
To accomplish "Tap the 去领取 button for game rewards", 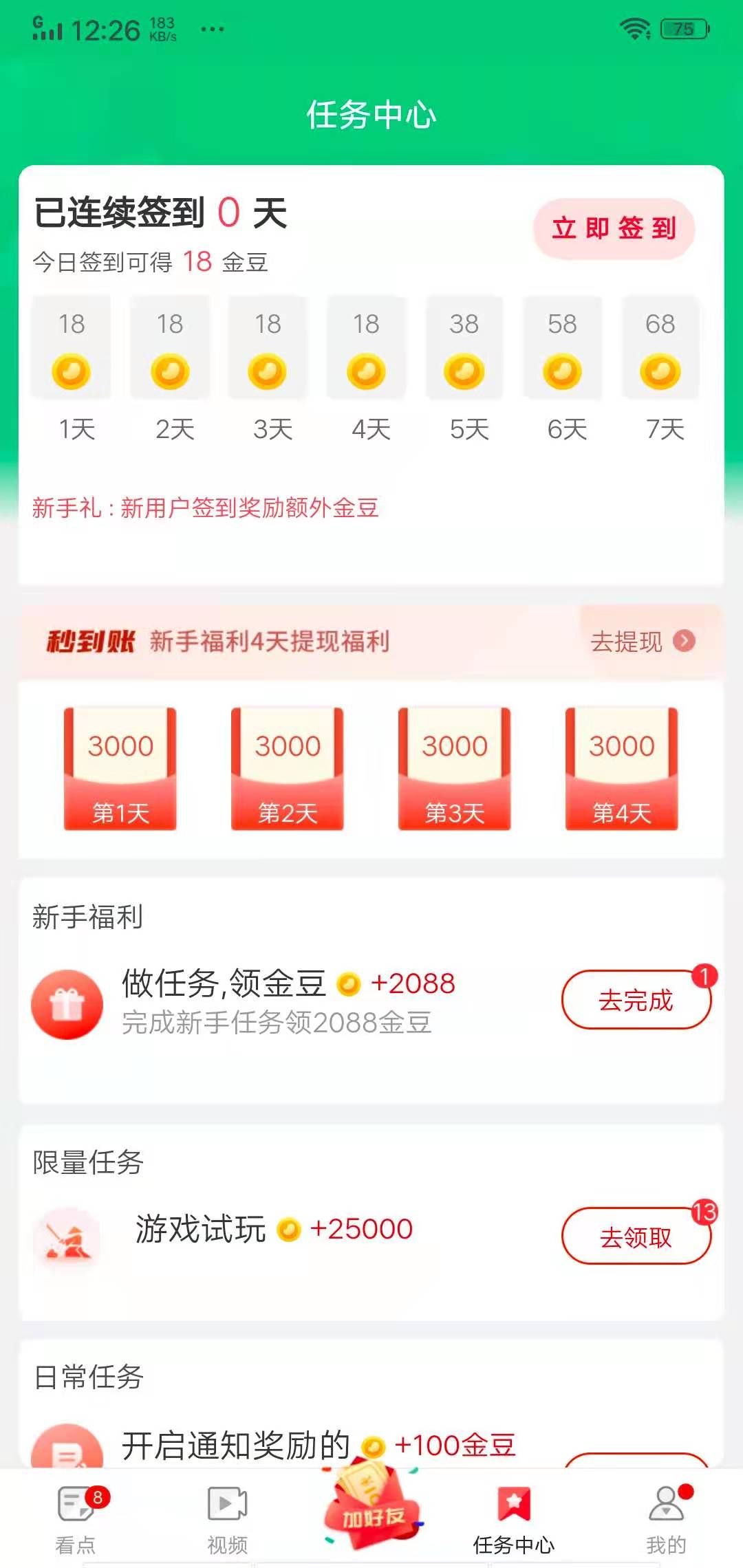I will [x=636, y=1235].
